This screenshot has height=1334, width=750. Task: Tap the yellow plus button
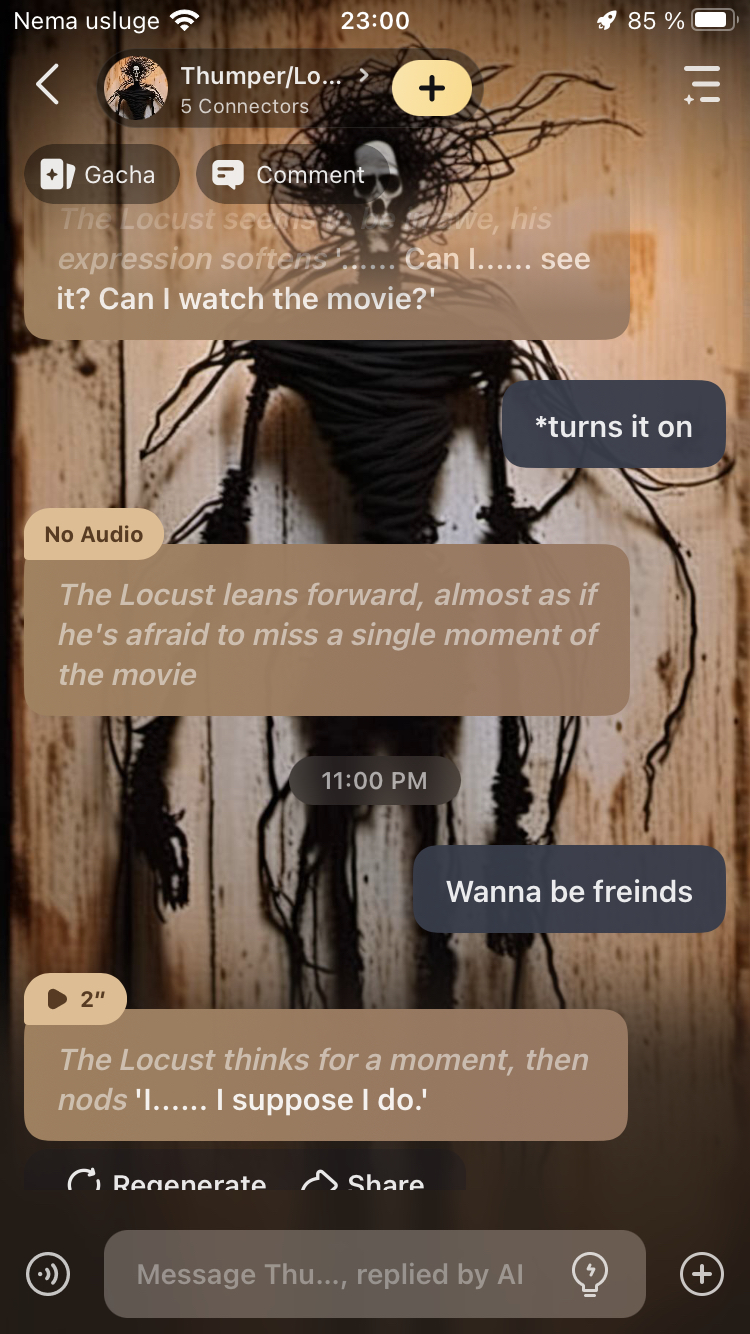pyautogui.click(x=431, y=88)
